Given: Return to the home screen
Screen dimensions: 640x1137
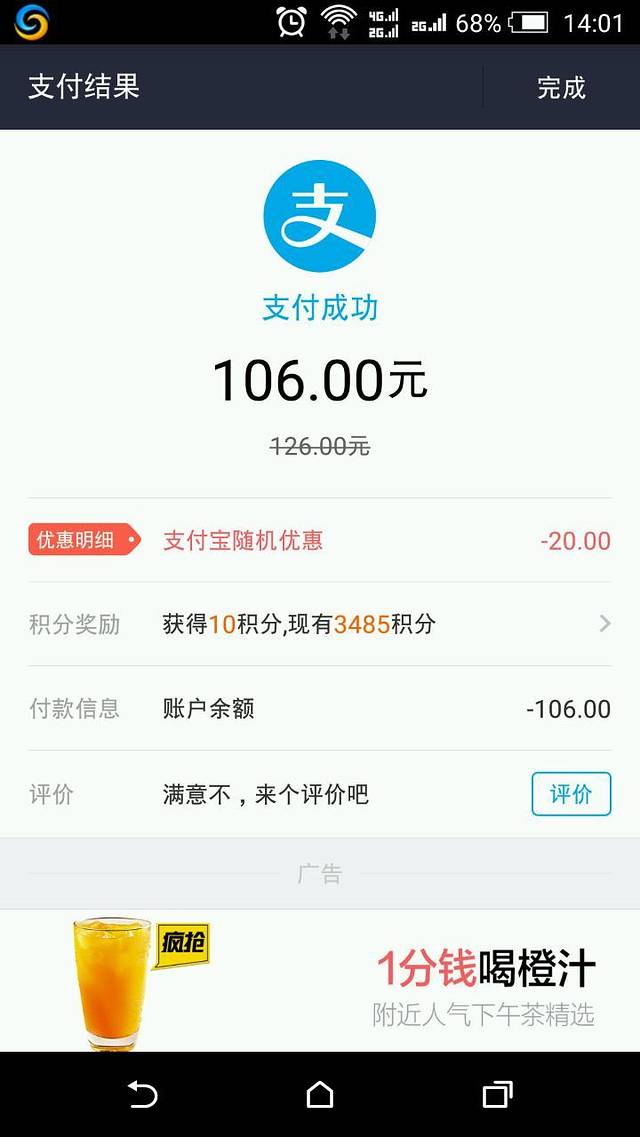Looking at the screenshot, I should (x=320, y=1095).
